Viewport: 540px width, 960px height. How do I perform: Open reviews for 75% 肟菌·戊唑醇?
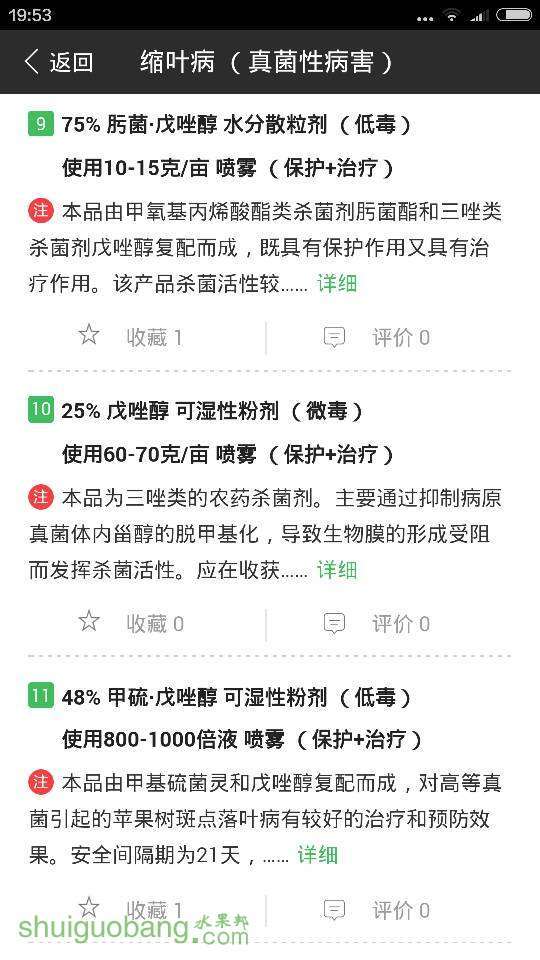coord(376,337)
